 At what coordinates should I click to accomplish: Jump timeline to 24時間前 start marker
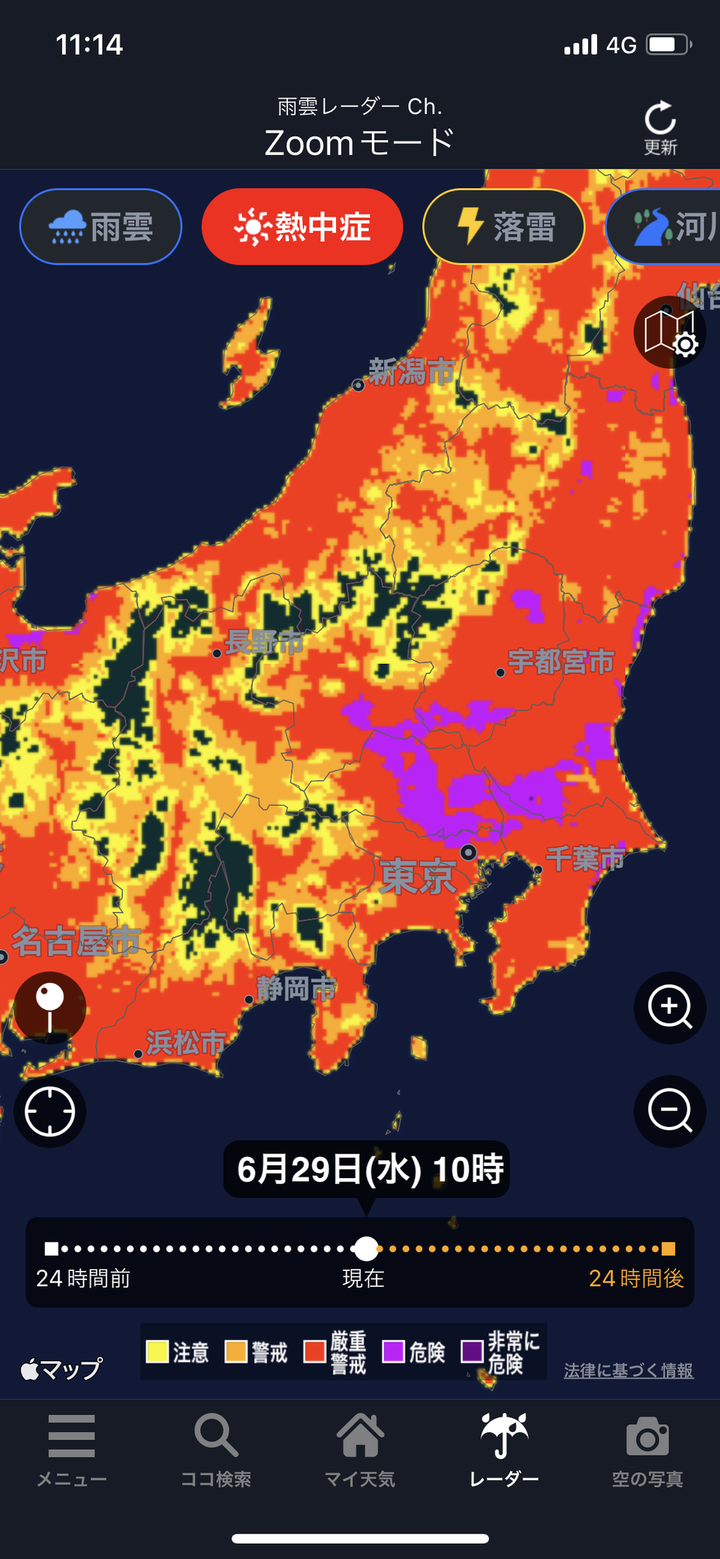[51, 1248]
